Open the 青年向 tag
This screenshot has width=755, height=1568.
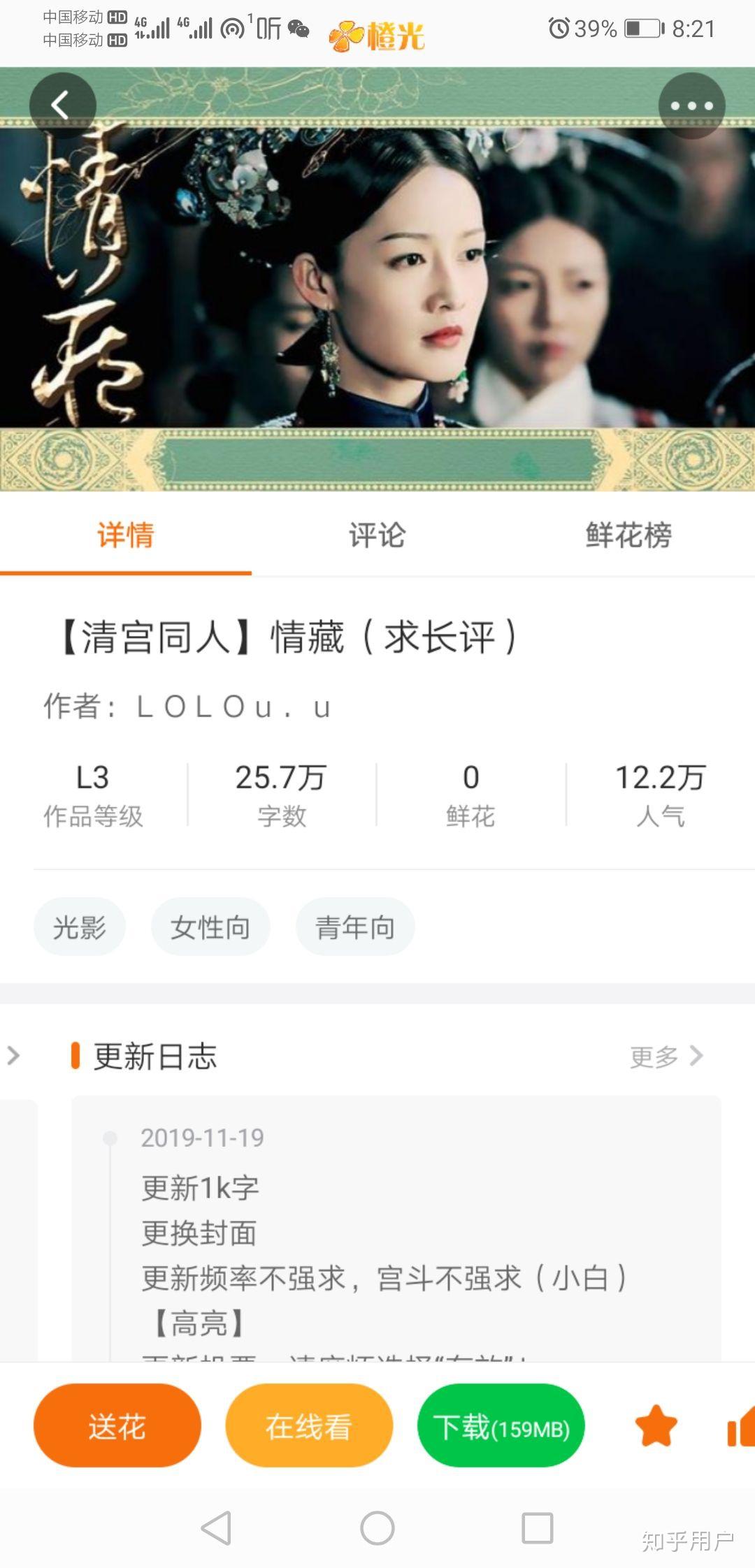coord(355,927)
